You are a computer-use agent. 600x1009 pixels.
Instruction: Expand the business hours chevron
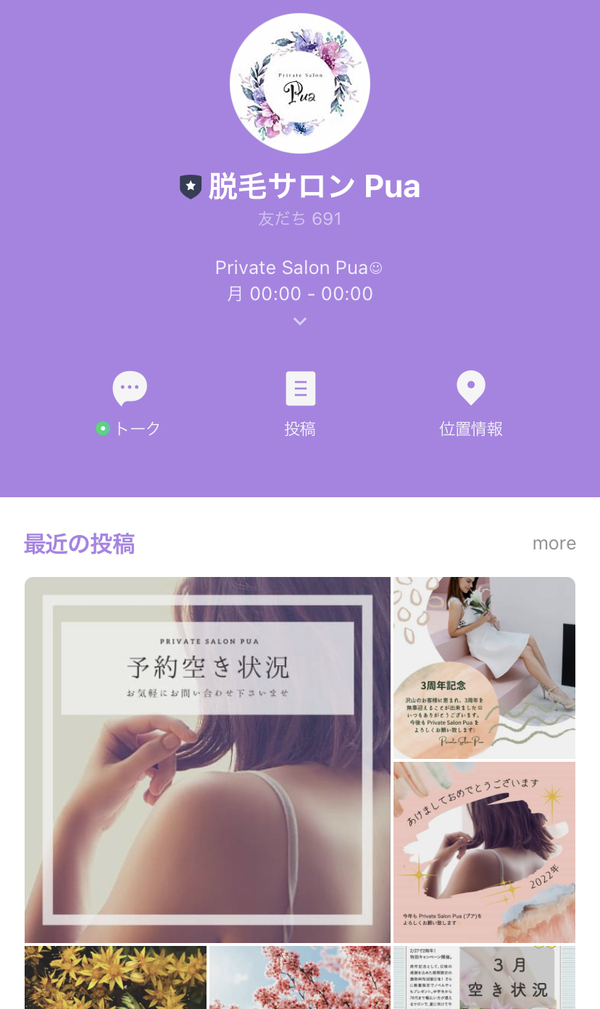[x=300, y=321]
